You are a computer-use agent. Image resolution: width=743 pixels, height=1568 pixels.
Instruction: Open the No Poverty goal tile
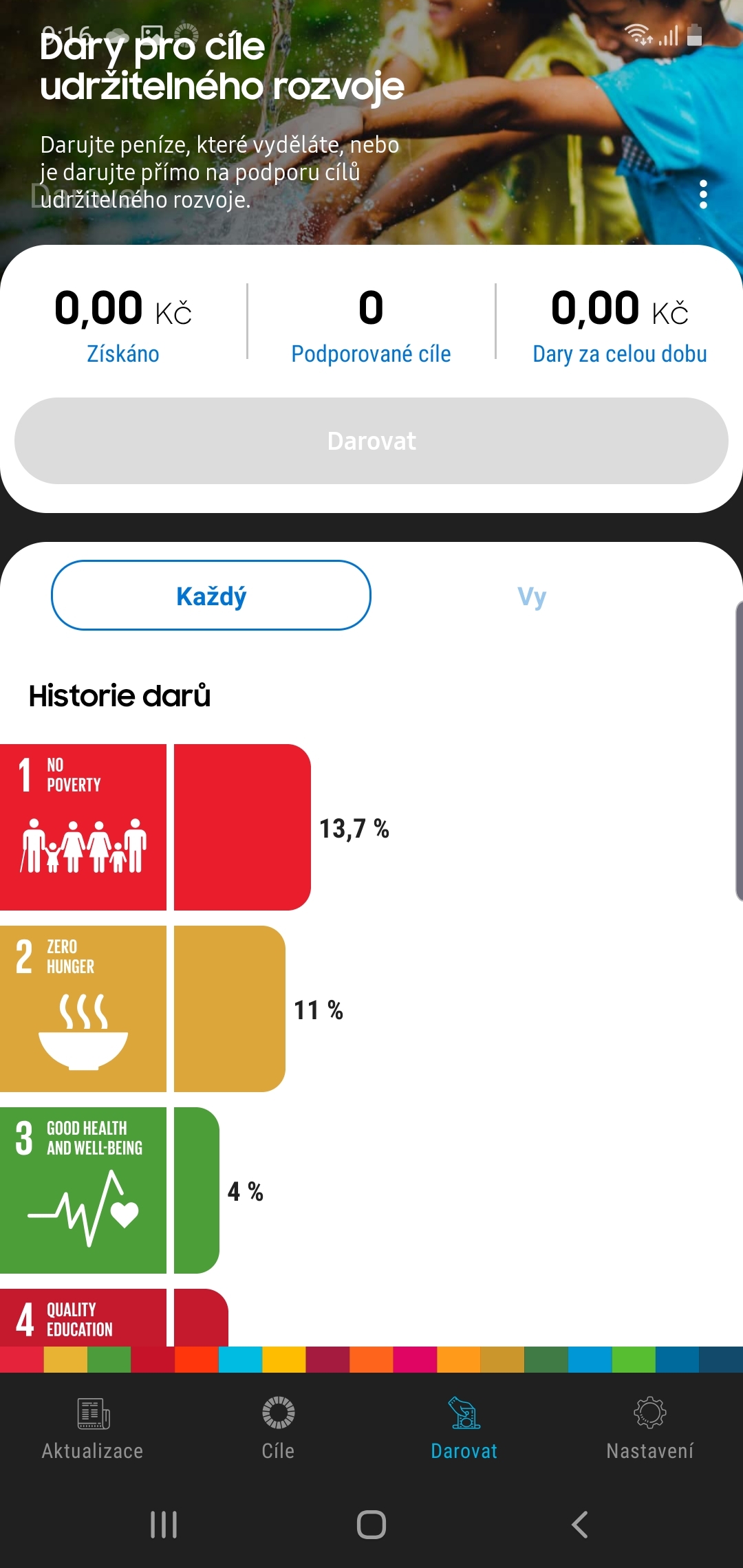pyautogui.click(x=83, y=827)
